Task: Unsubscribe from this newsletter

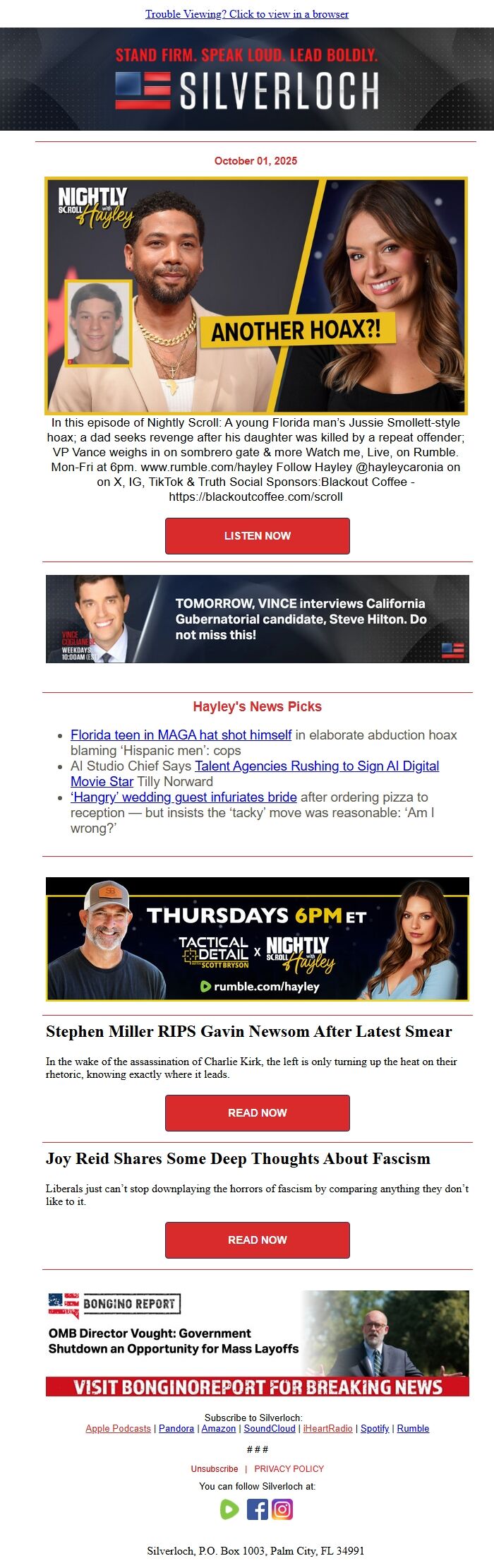Action: [x=215, y=1468]
